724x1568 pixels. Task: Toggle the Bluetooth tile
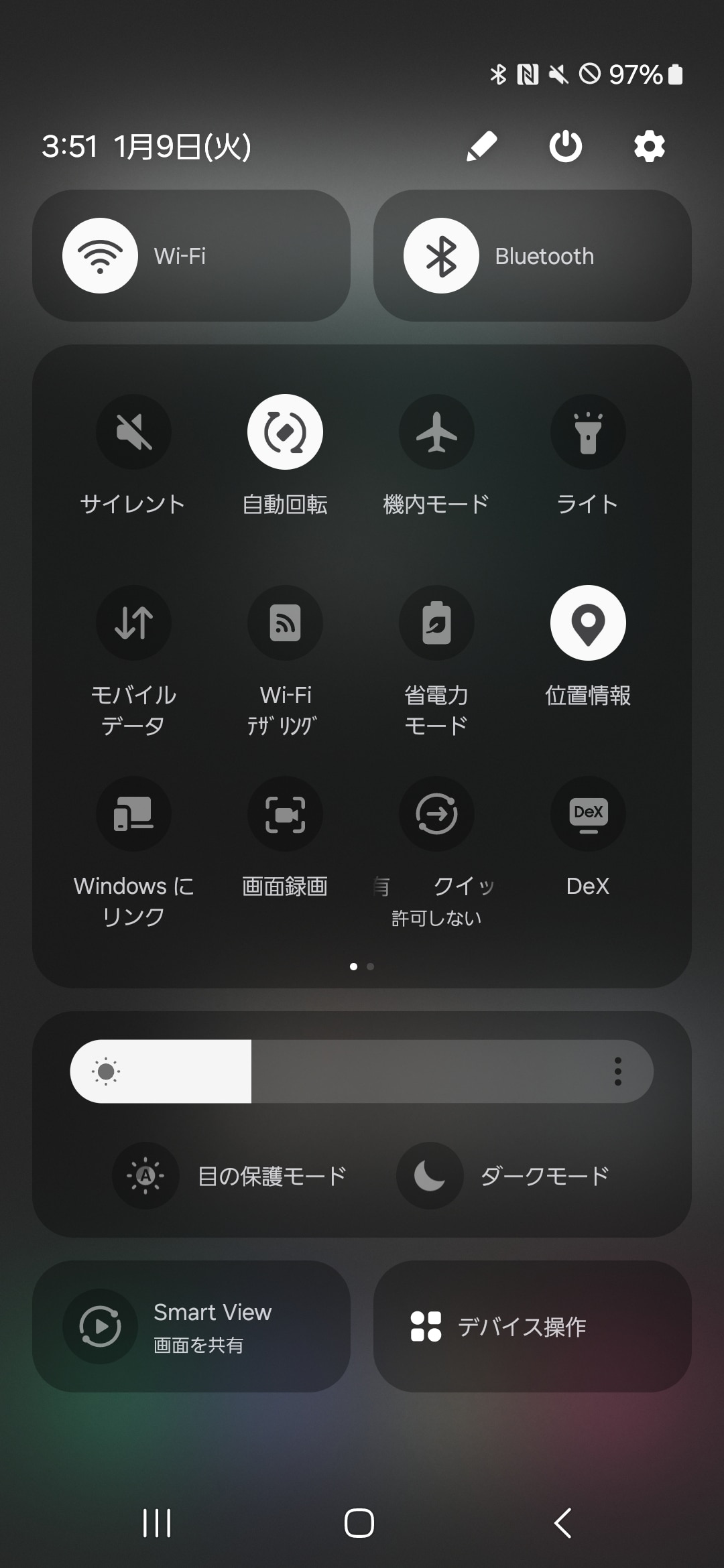tap(441, 255)
